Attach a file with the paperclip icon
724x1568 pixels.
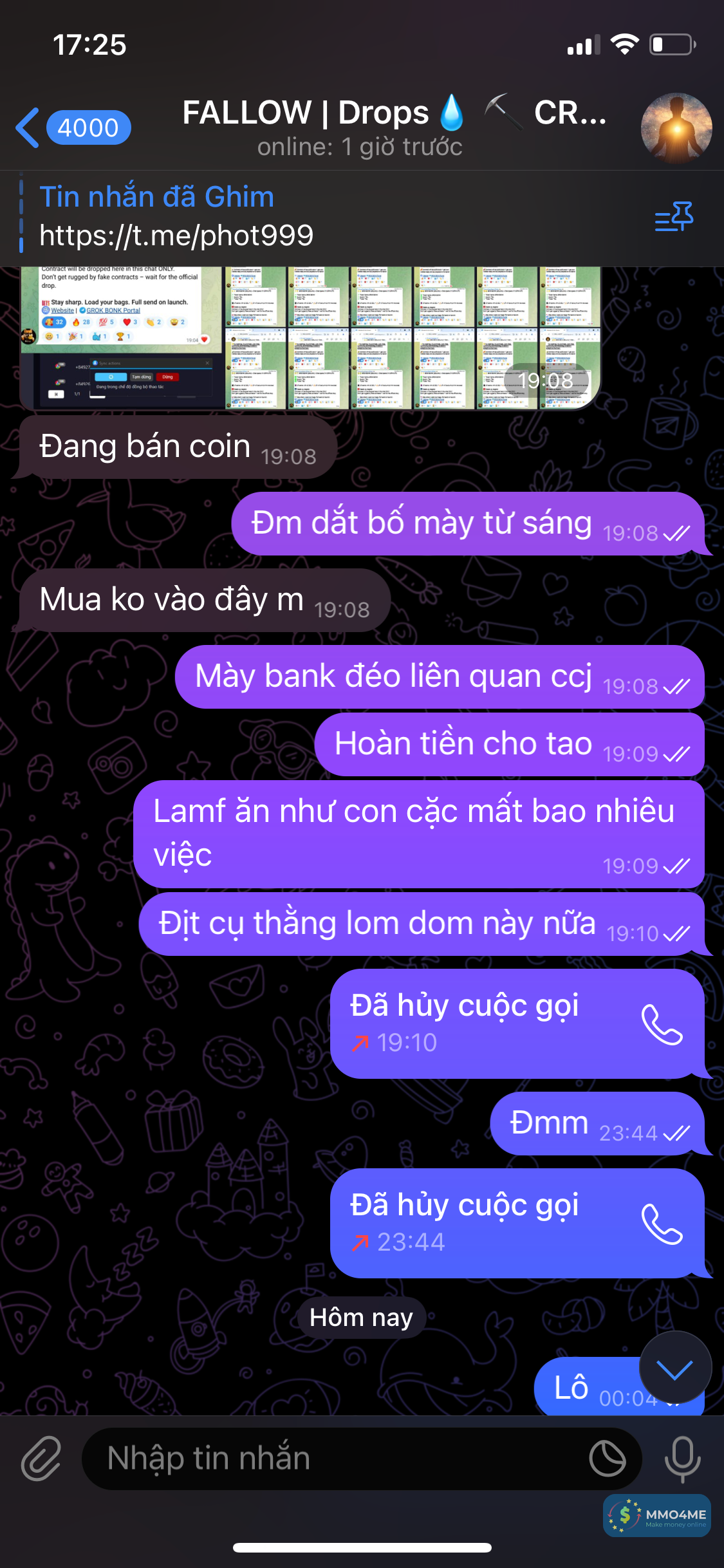41,1459
